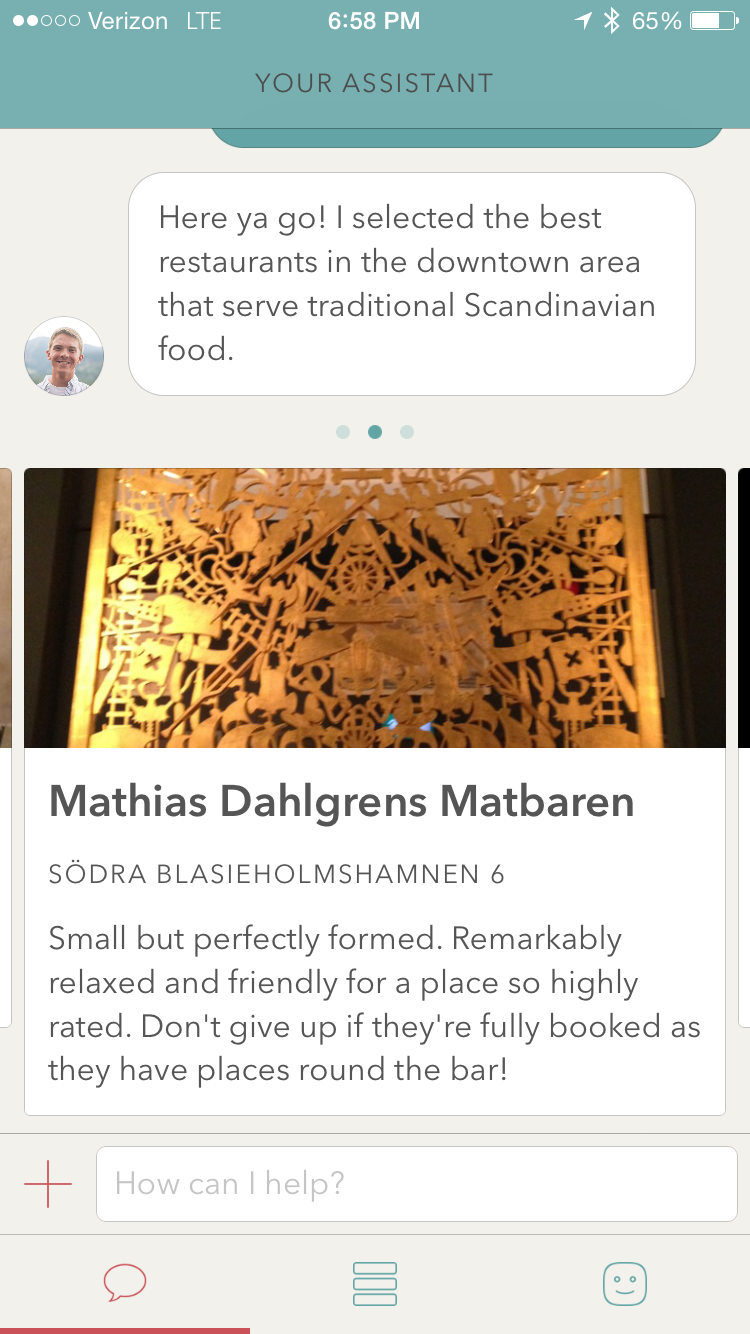Viewport: 750px width, 1334px height.
Task: Switch to the chat bubble tab
Action: [125, 1282]
